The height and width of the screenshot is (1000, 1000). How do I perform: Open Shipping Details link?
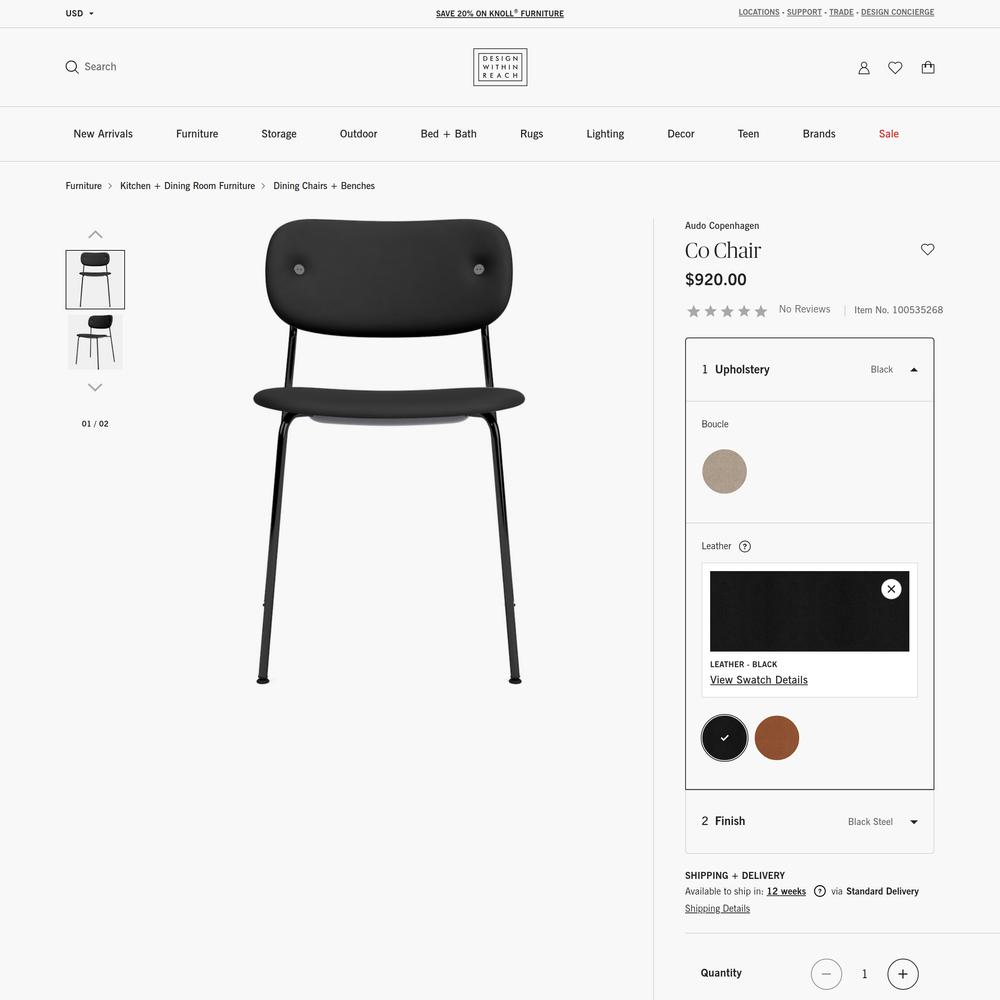(717, 909)
